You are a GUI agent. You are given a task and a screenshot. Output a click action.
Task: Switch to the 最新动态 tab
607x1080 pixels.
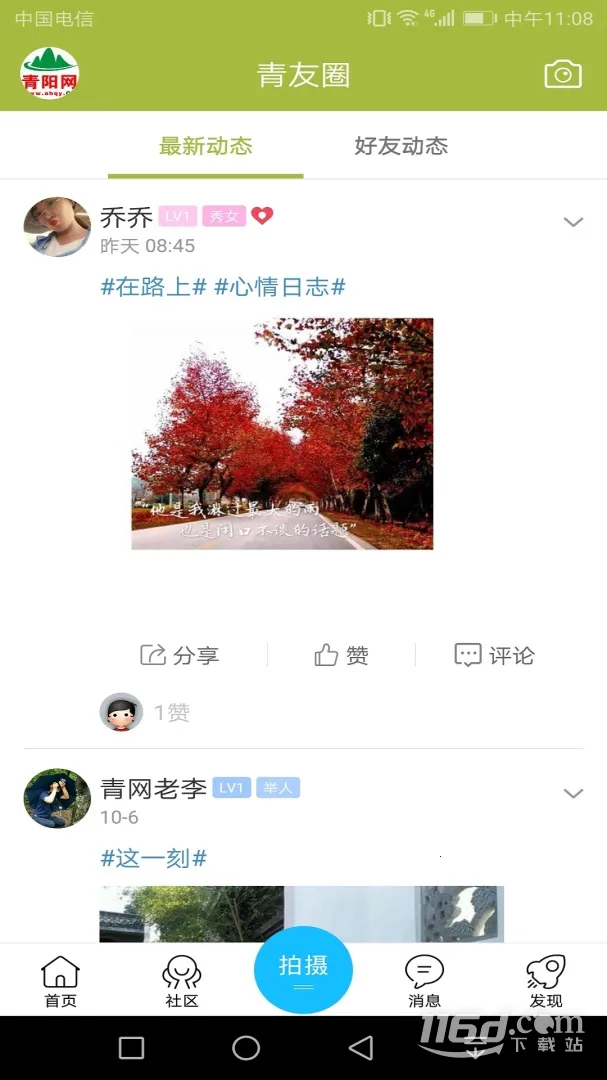(205, 146)
